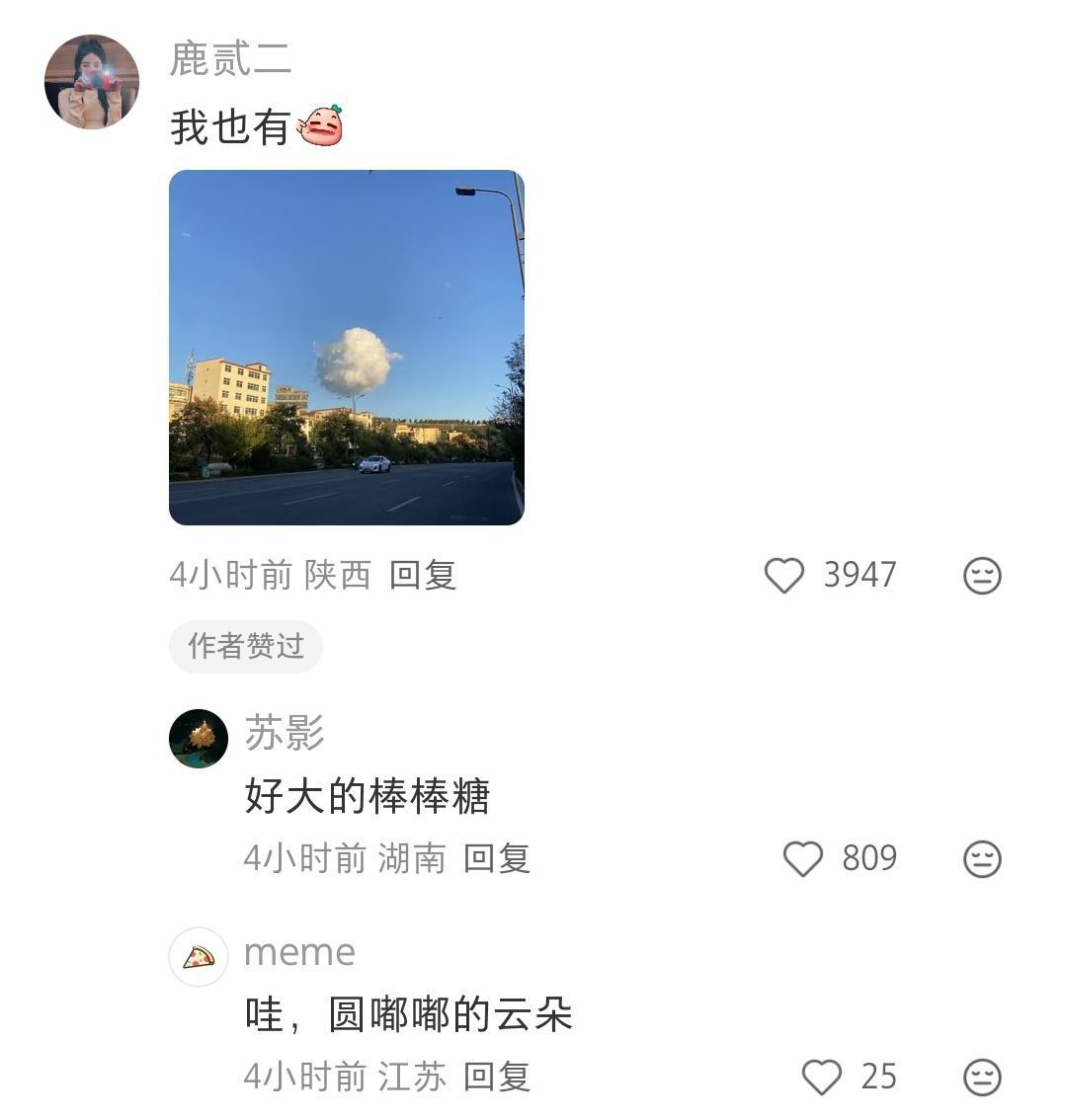Viewport: 1066px width, 1120px height.
Task: Like 鹿贰二's comment with the heart icon
Action: pos(785,576)
